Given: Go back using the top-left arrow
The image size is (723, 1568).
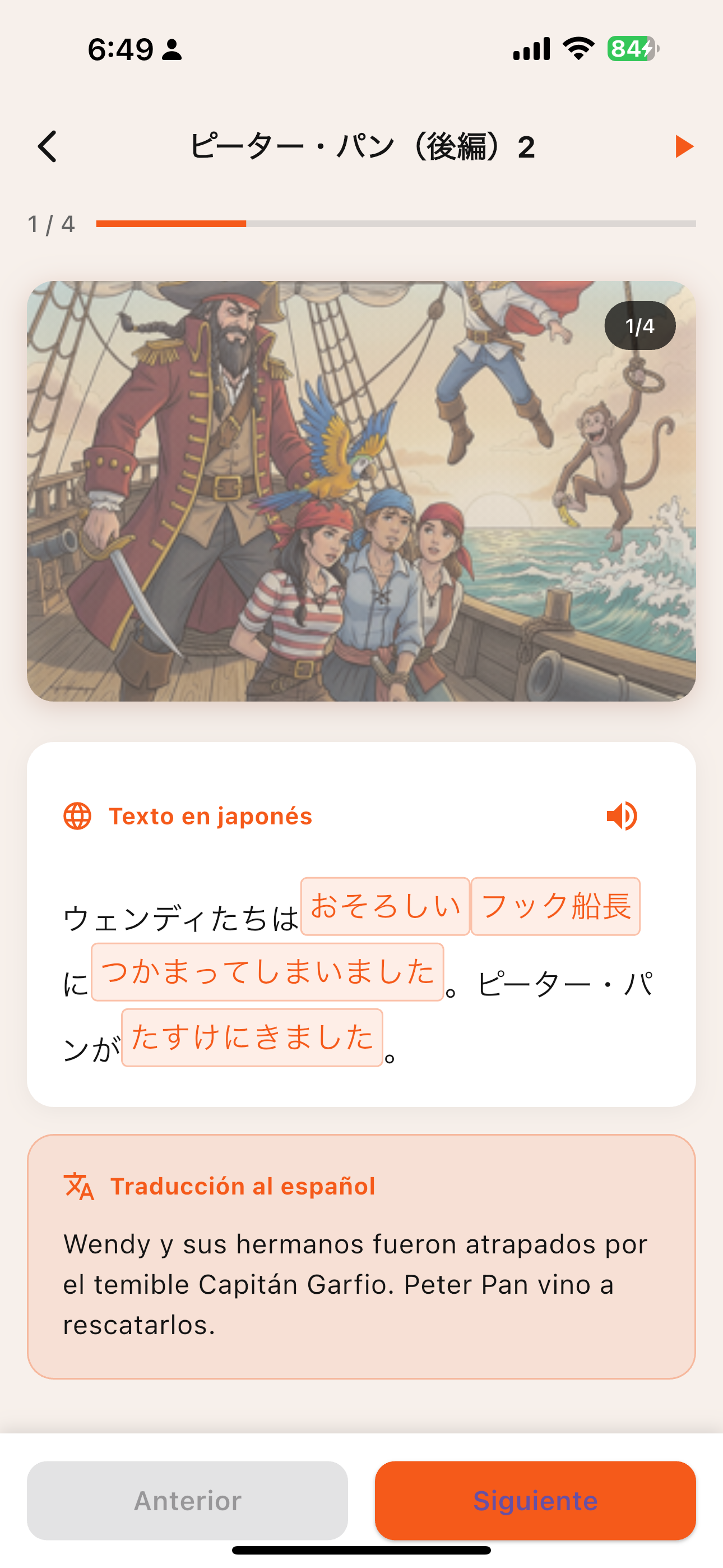Looking at the screenshot, I should [48, 147].
